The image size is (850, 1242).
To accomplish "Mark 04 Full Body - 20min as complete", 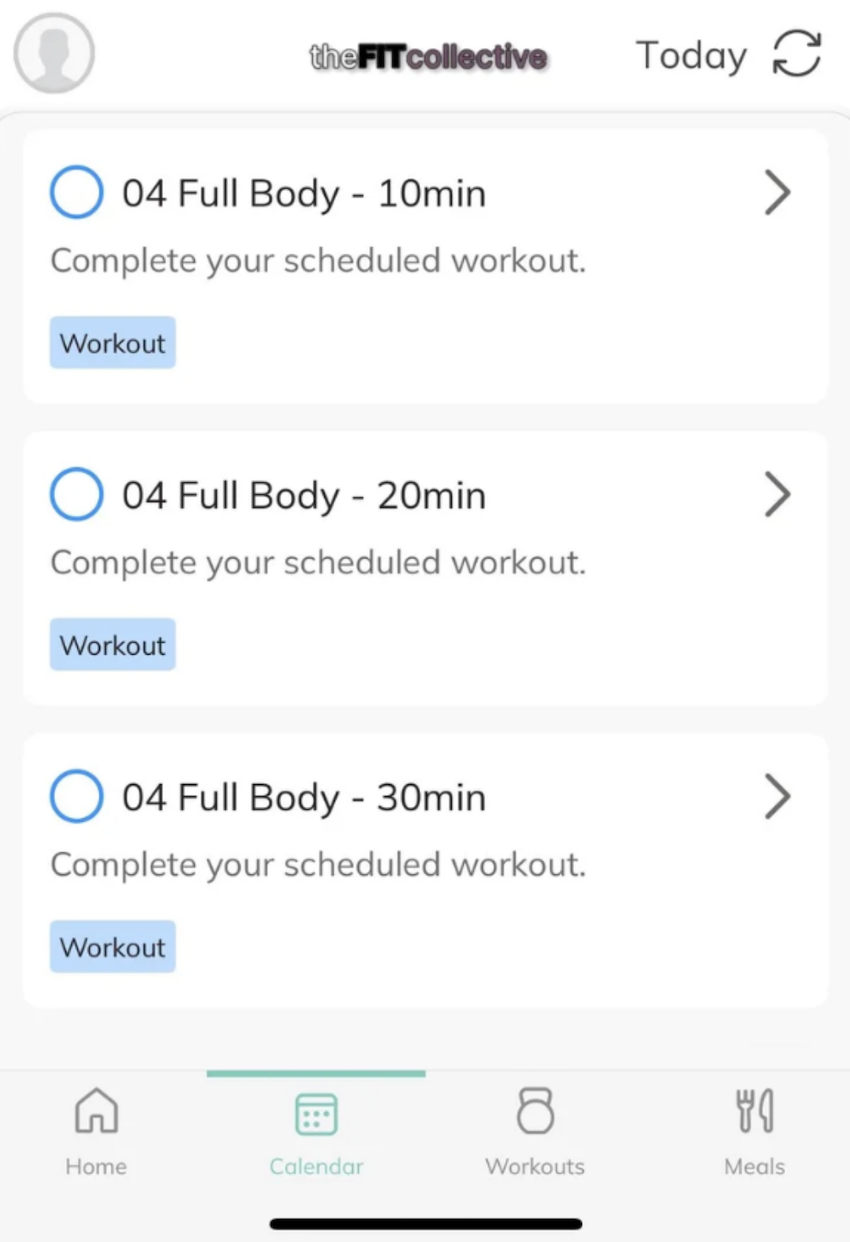I will [76, 494].
